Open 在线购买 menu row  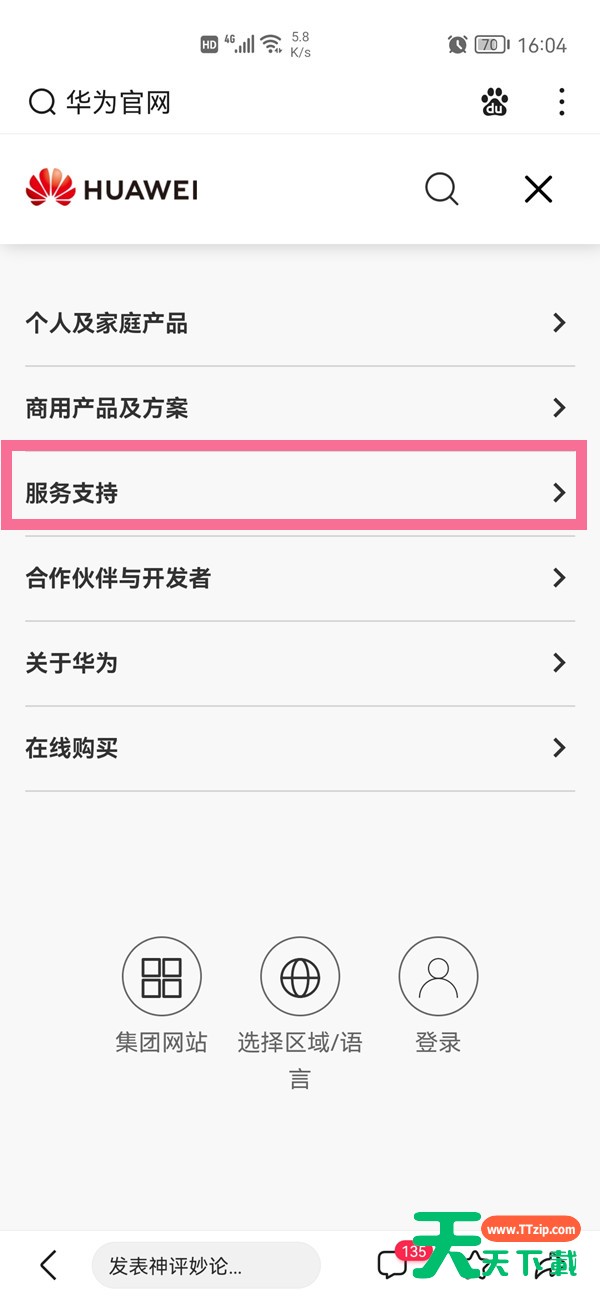click(x=300, y=748)
